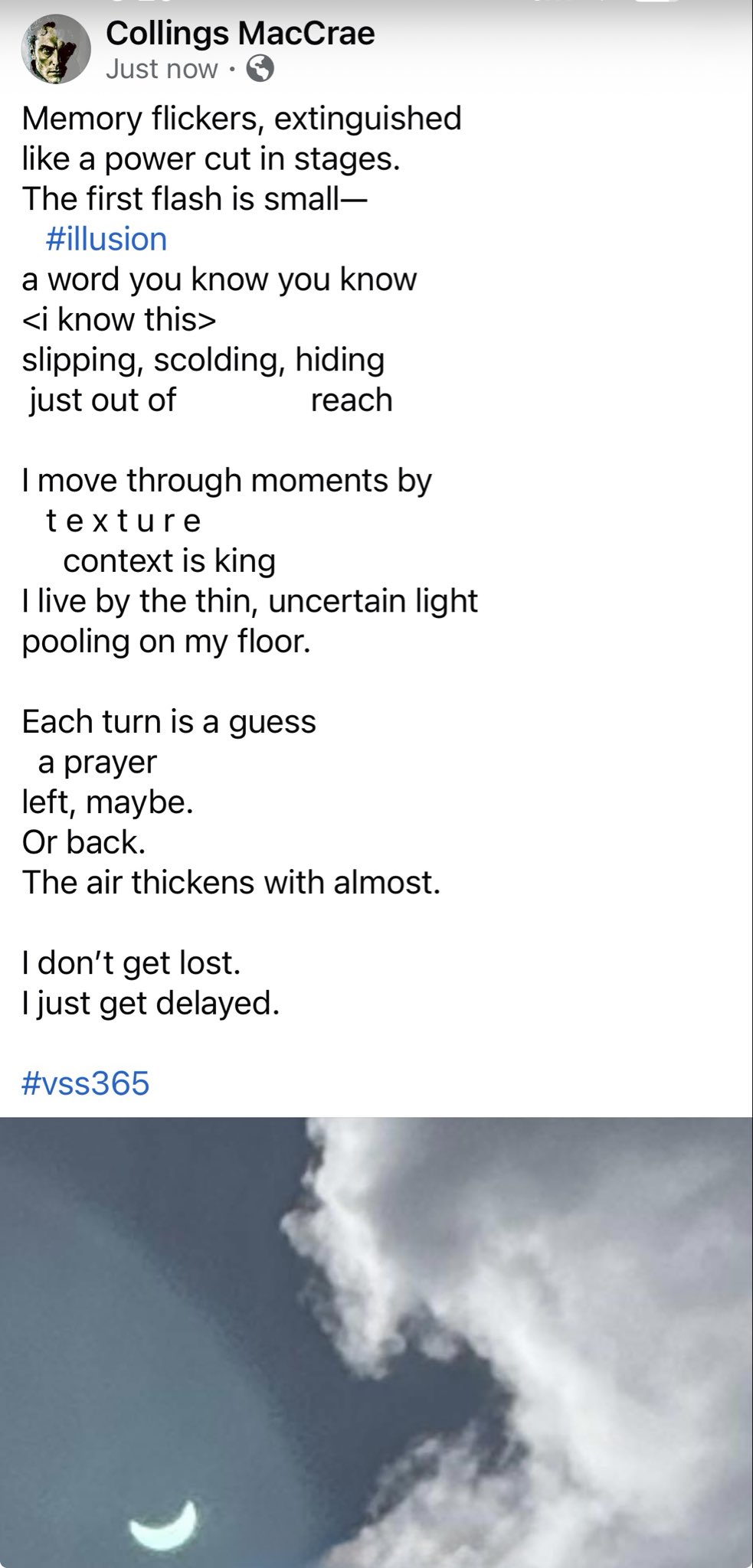Open Collings MacCrae's profile picture
This screenshot has height=1568, width=753.
(x=55, y=51)
